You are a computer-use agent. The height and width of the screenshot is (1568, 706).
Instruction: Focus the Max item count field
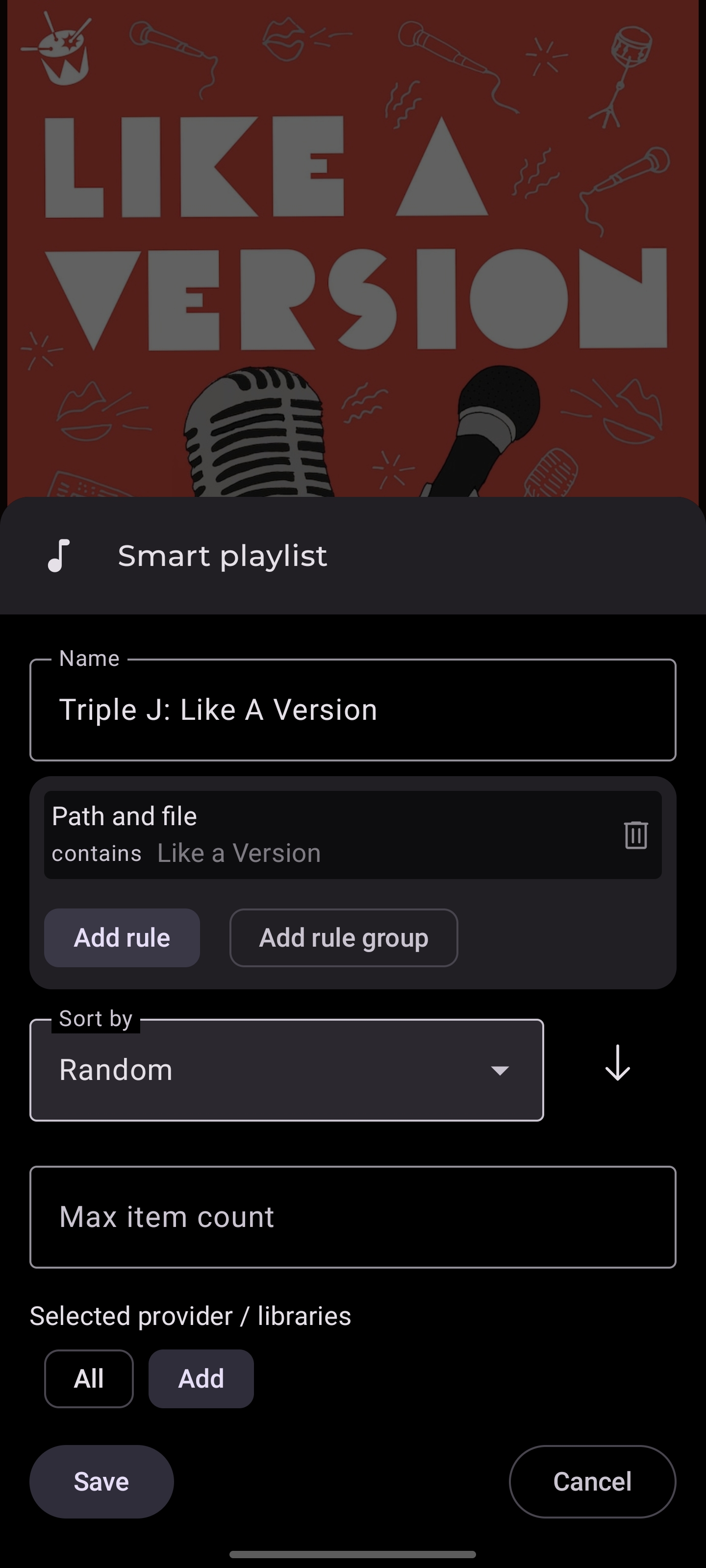pyautogui.click(x=352, y=1217)
